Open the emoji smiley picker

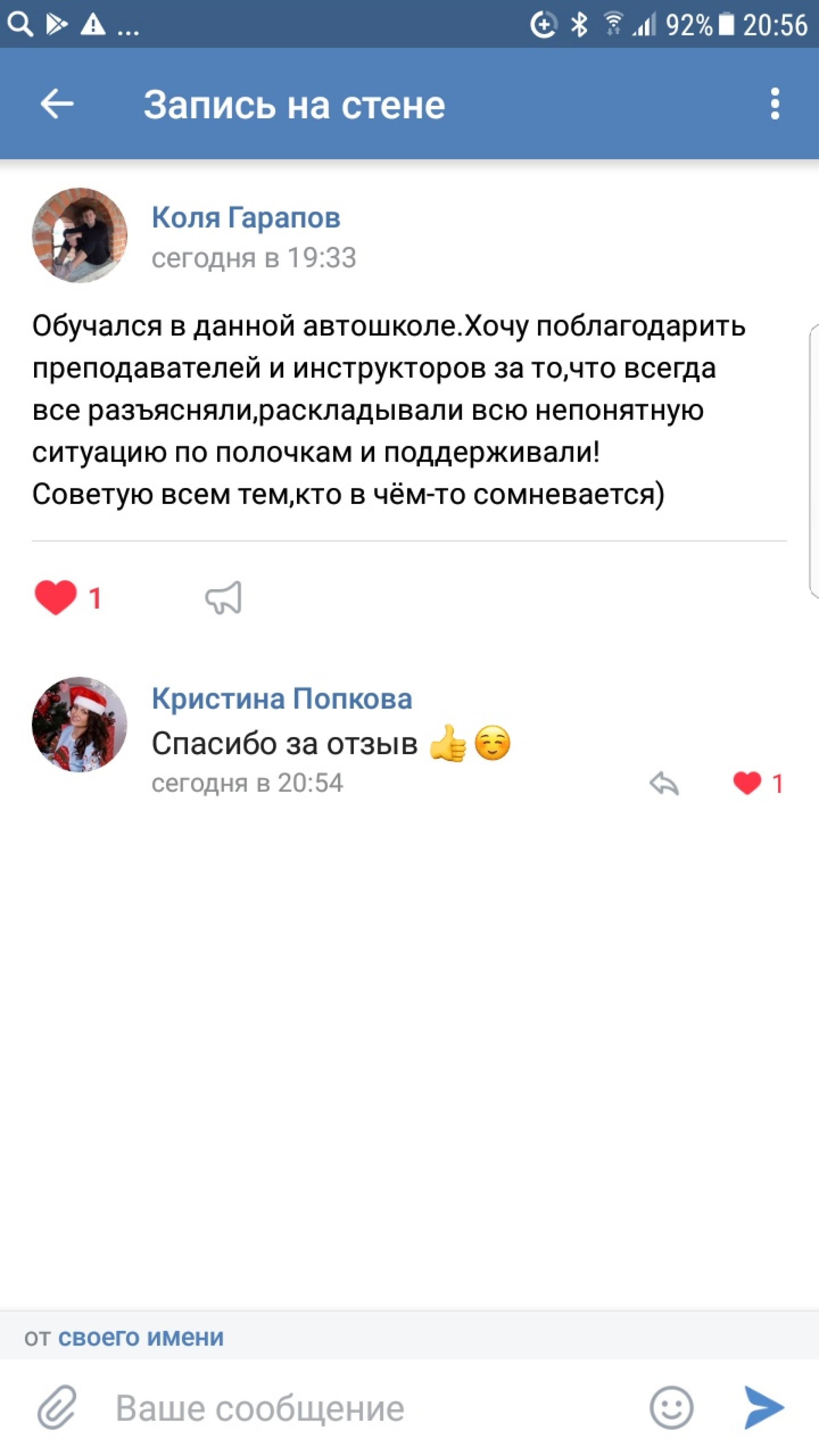671,1407
